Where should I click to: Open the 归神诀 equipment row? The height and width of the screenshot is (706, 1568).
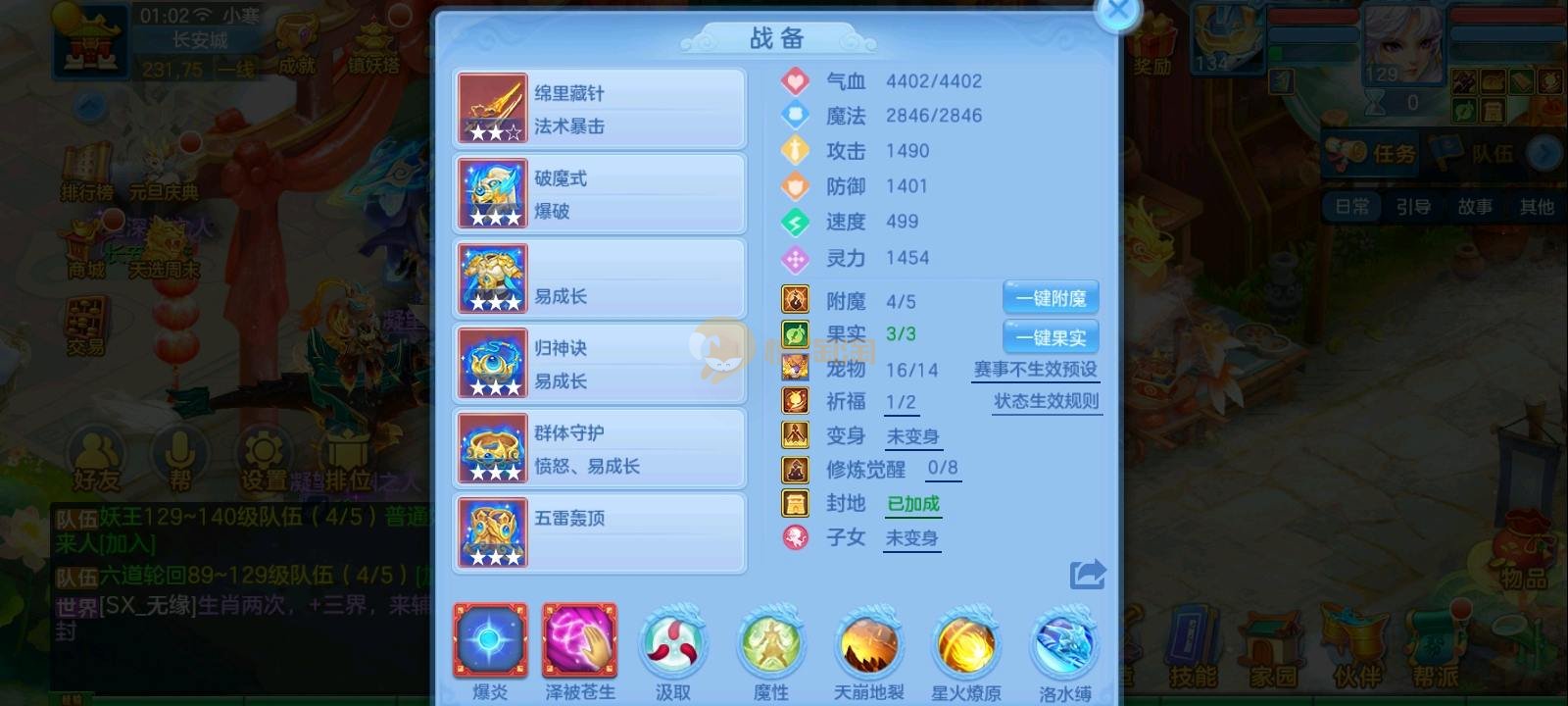[599, 364]
